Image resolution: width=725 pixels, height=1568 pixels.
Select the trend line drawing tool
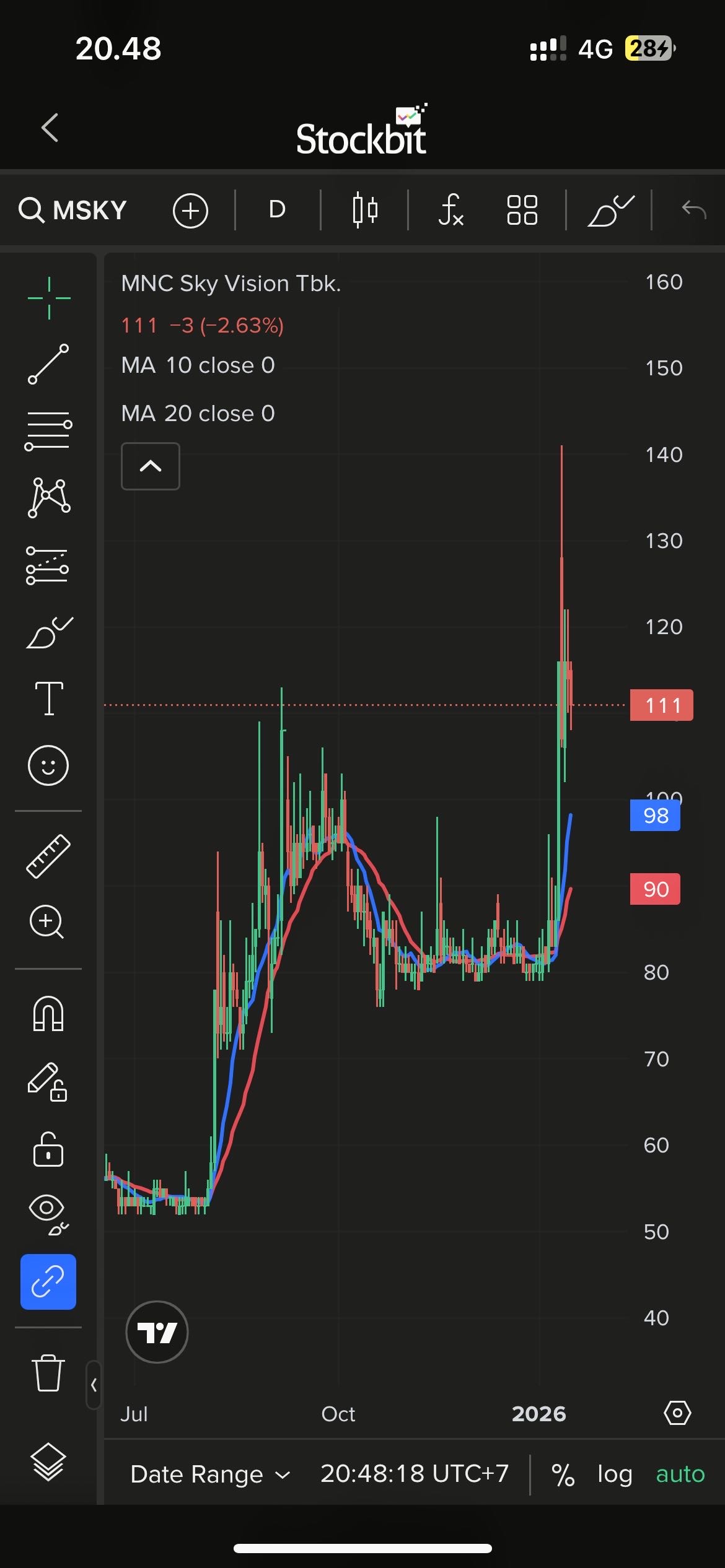point(48,364)
